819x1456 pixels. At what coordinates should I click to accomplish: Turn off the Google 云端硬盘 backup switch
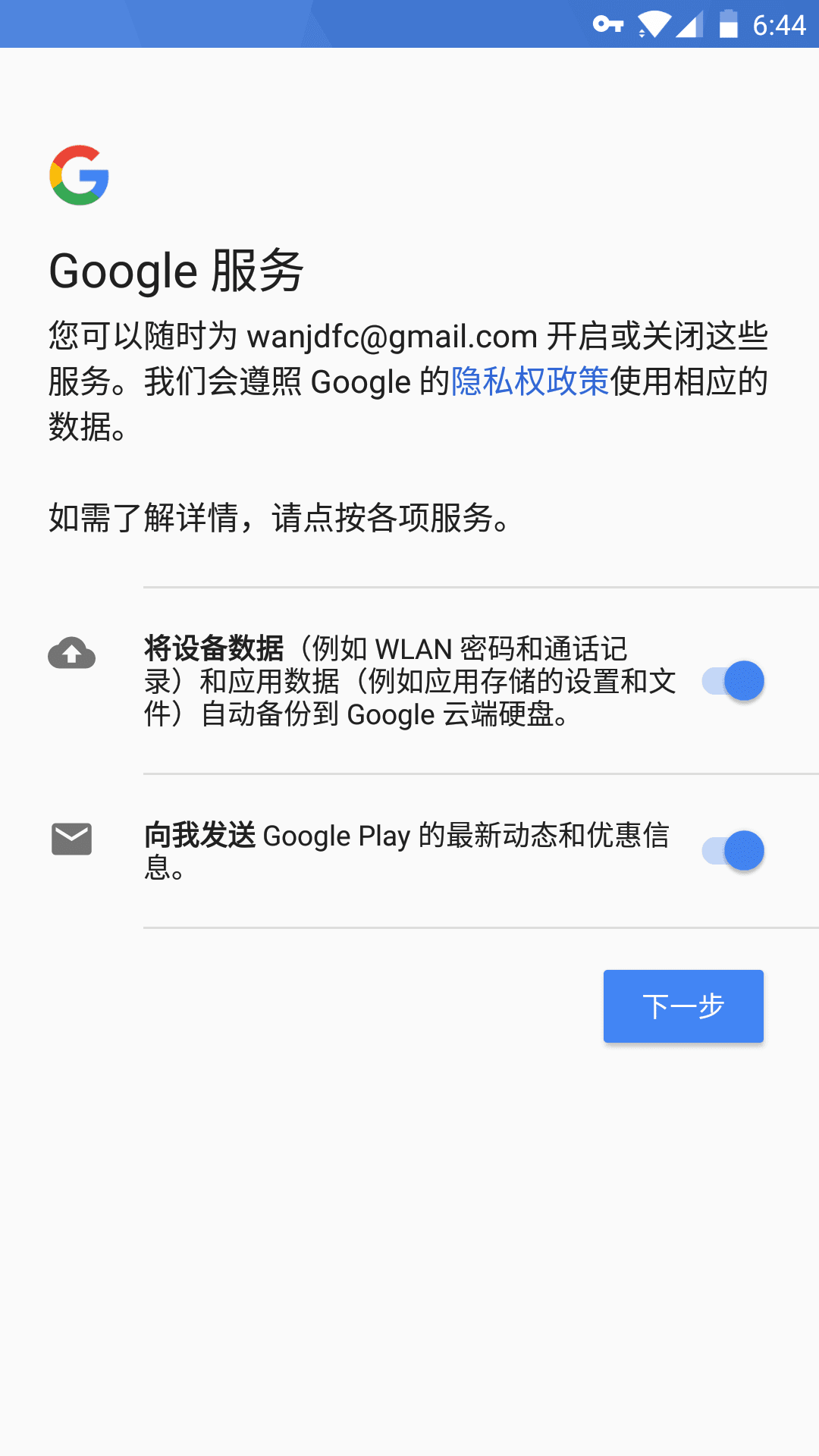(733, 681)
